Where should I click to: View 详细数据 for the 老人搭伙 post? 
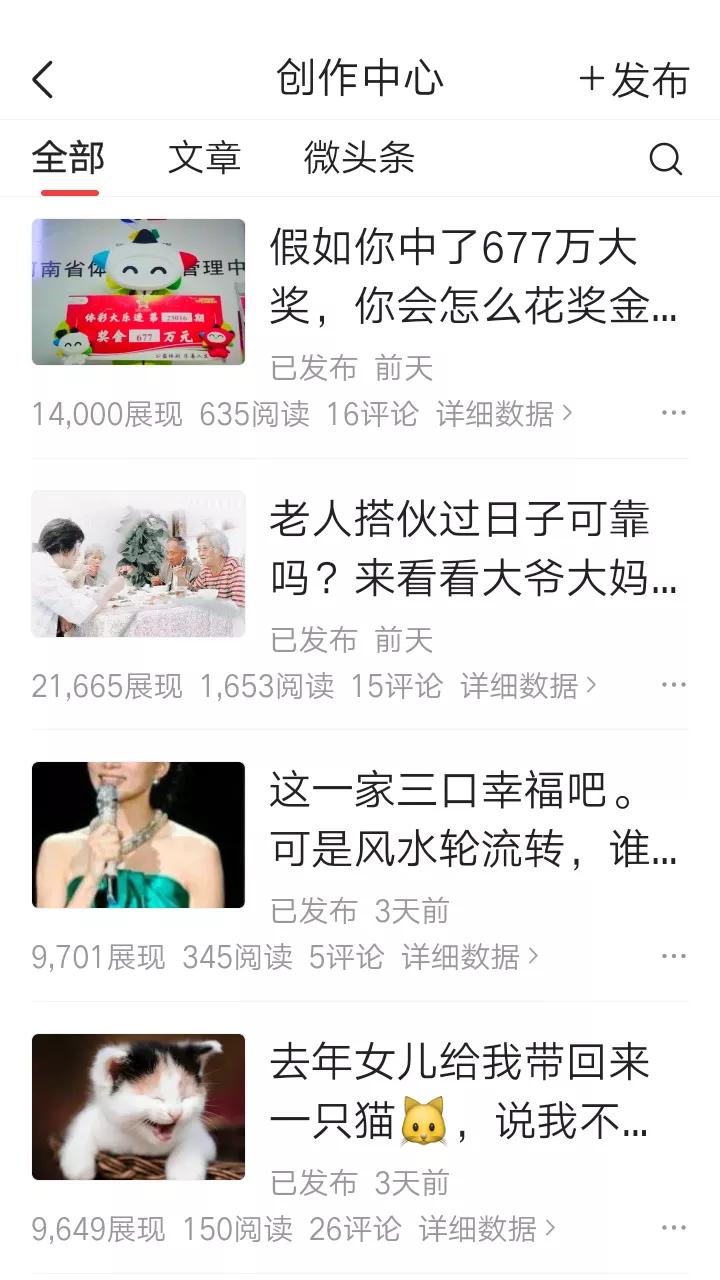pyautogui.click(x=528, y=685)
